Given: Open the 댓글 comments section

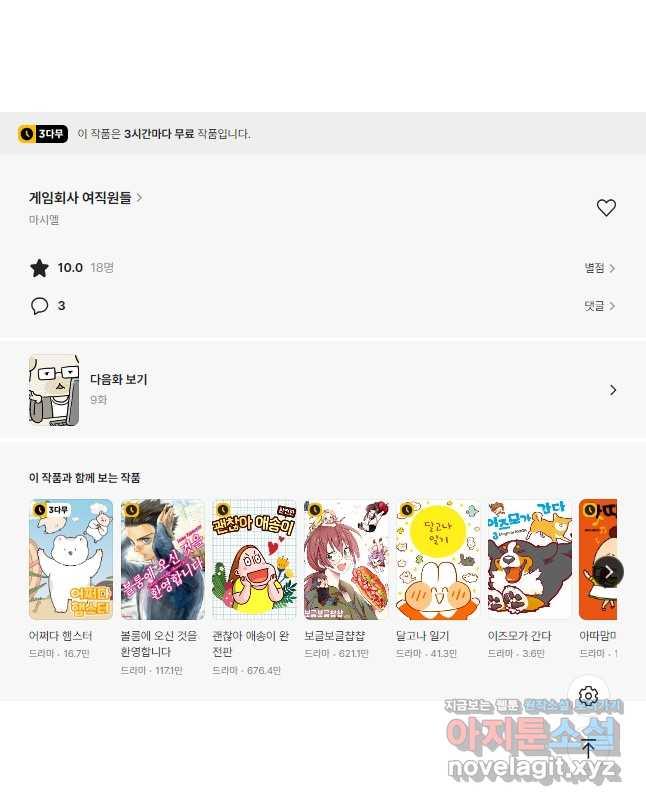Looking at the screenshot, I should (x=599, y=306).
